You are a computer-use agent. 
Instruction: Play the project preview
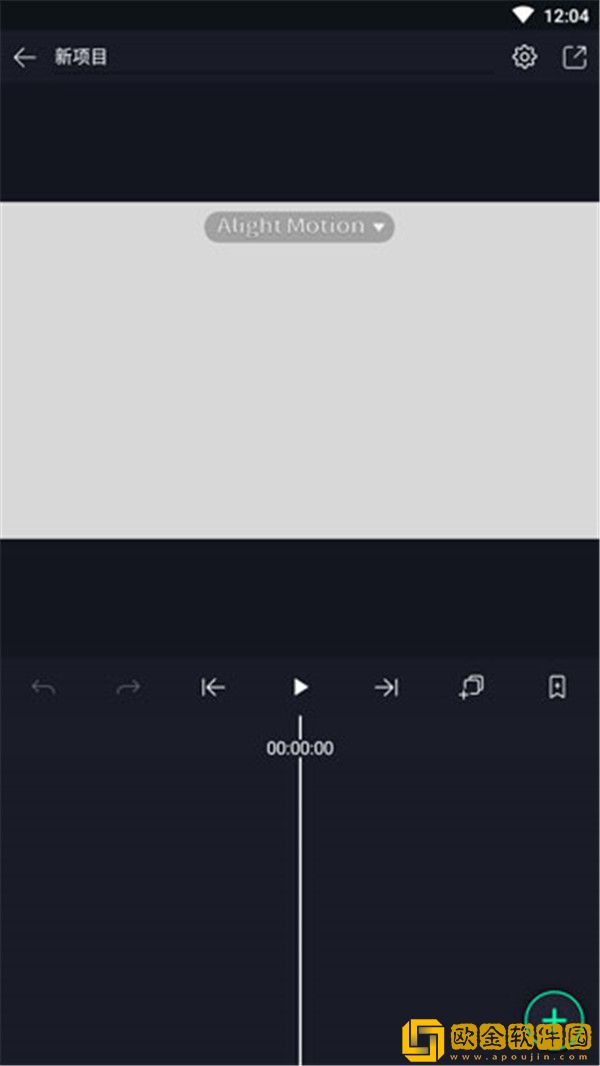tap(300, 687)
